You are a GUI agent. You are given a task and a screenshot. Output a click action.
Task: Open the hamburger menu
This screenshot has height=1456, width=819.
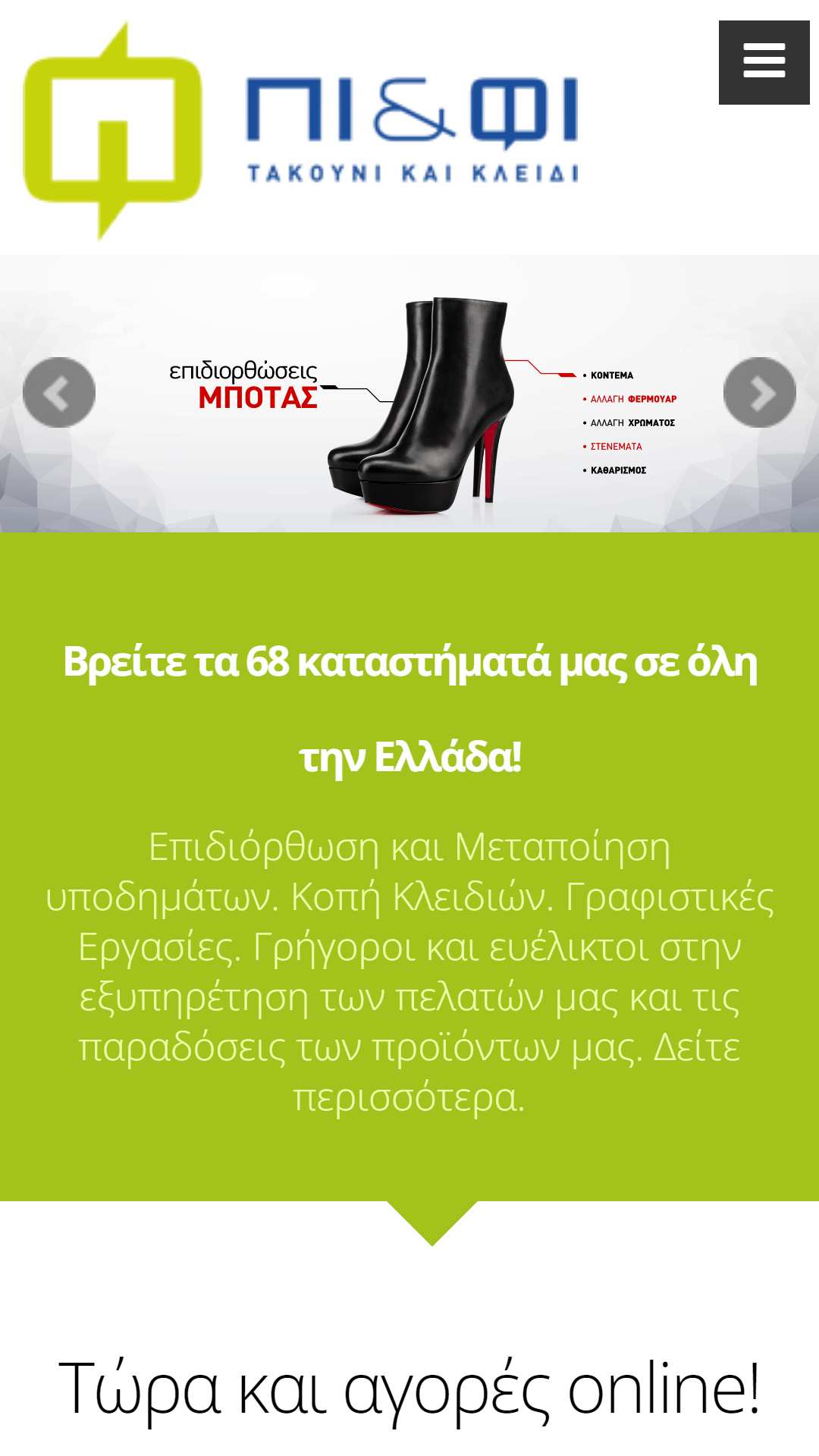(x=764, y=62)
